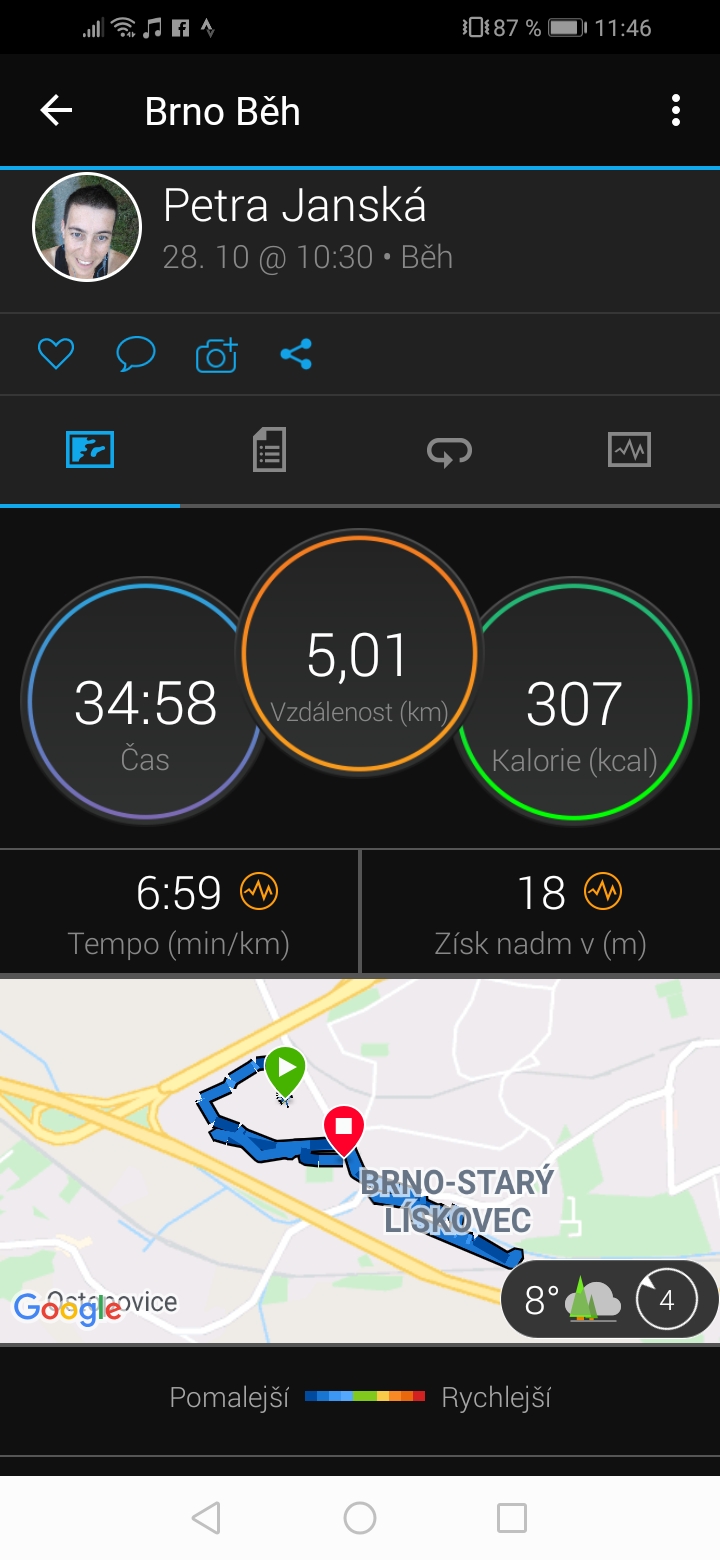Switch to the charts tab
Viewport: 720px width, 1560px height.
629,450
